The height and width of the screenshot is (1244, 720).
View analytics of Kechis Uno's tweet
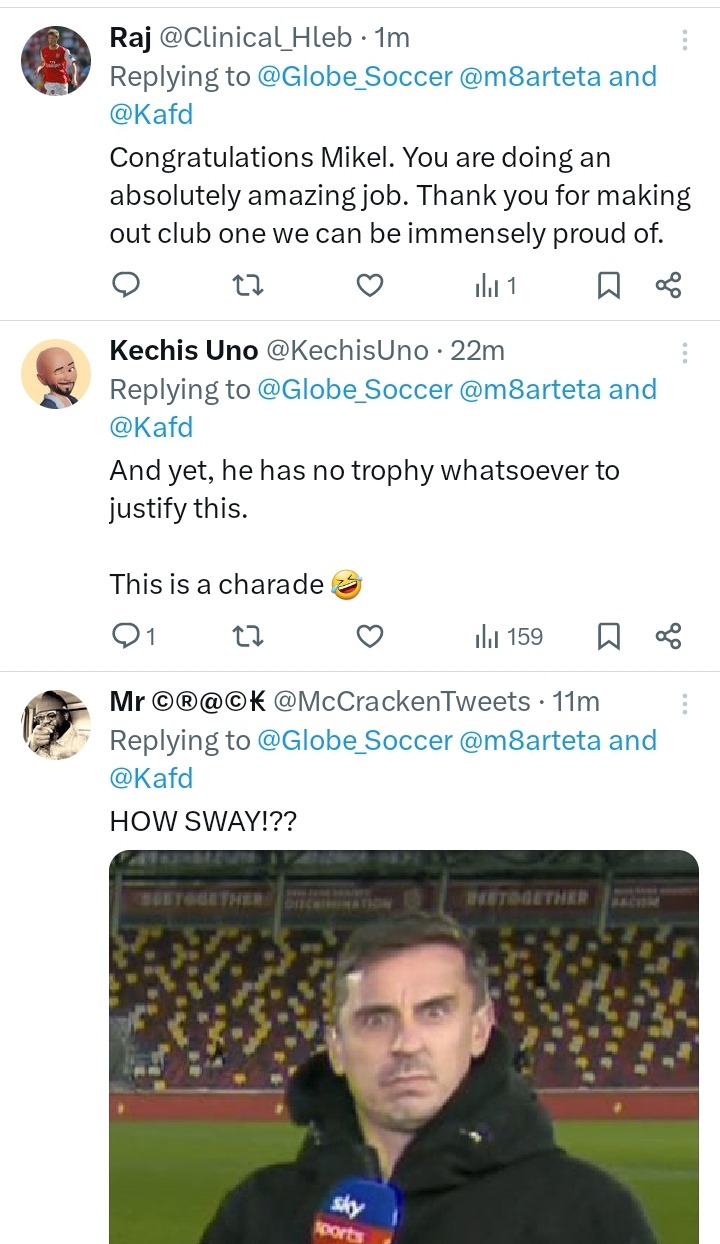pos(509,636)
